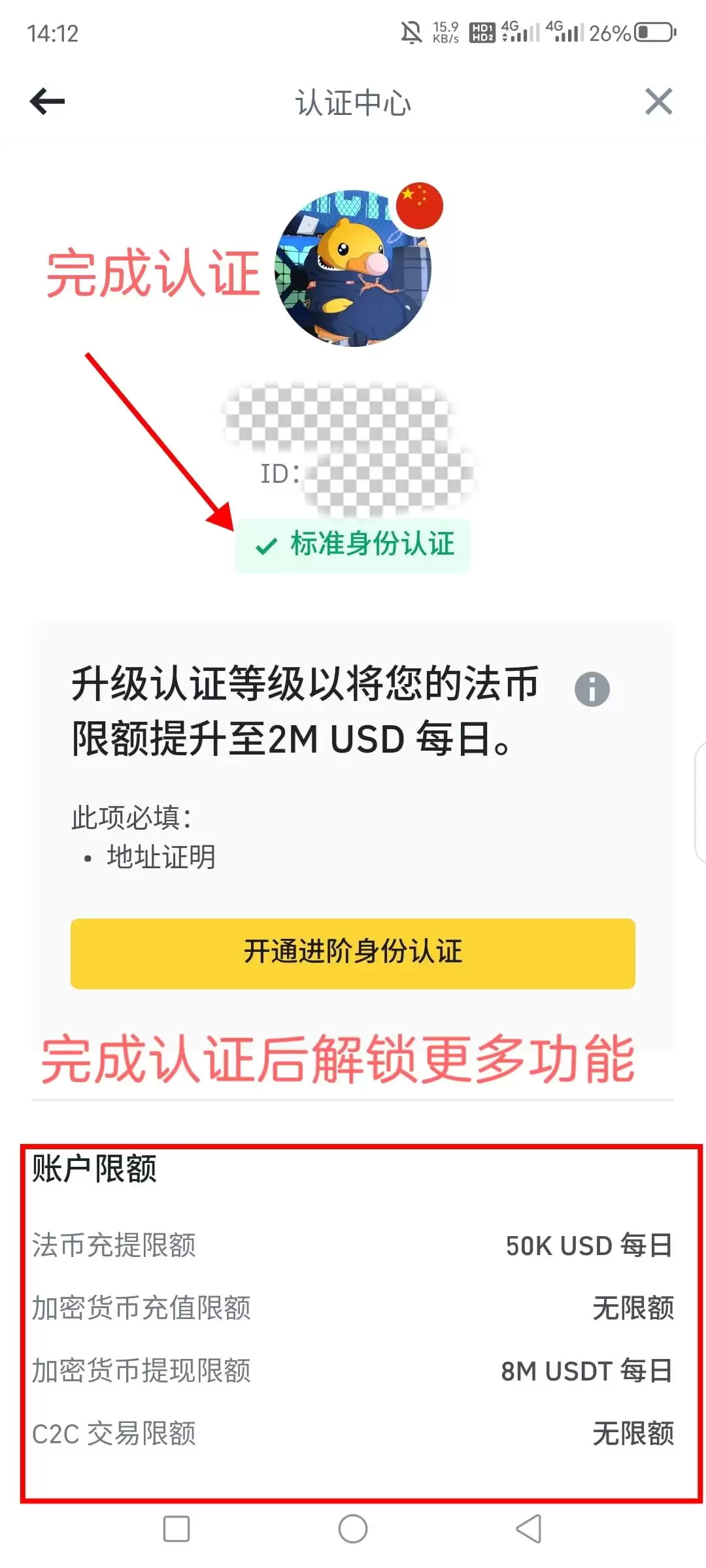Click the back arrow icon

pyautogui.click(x=46, y=101)
